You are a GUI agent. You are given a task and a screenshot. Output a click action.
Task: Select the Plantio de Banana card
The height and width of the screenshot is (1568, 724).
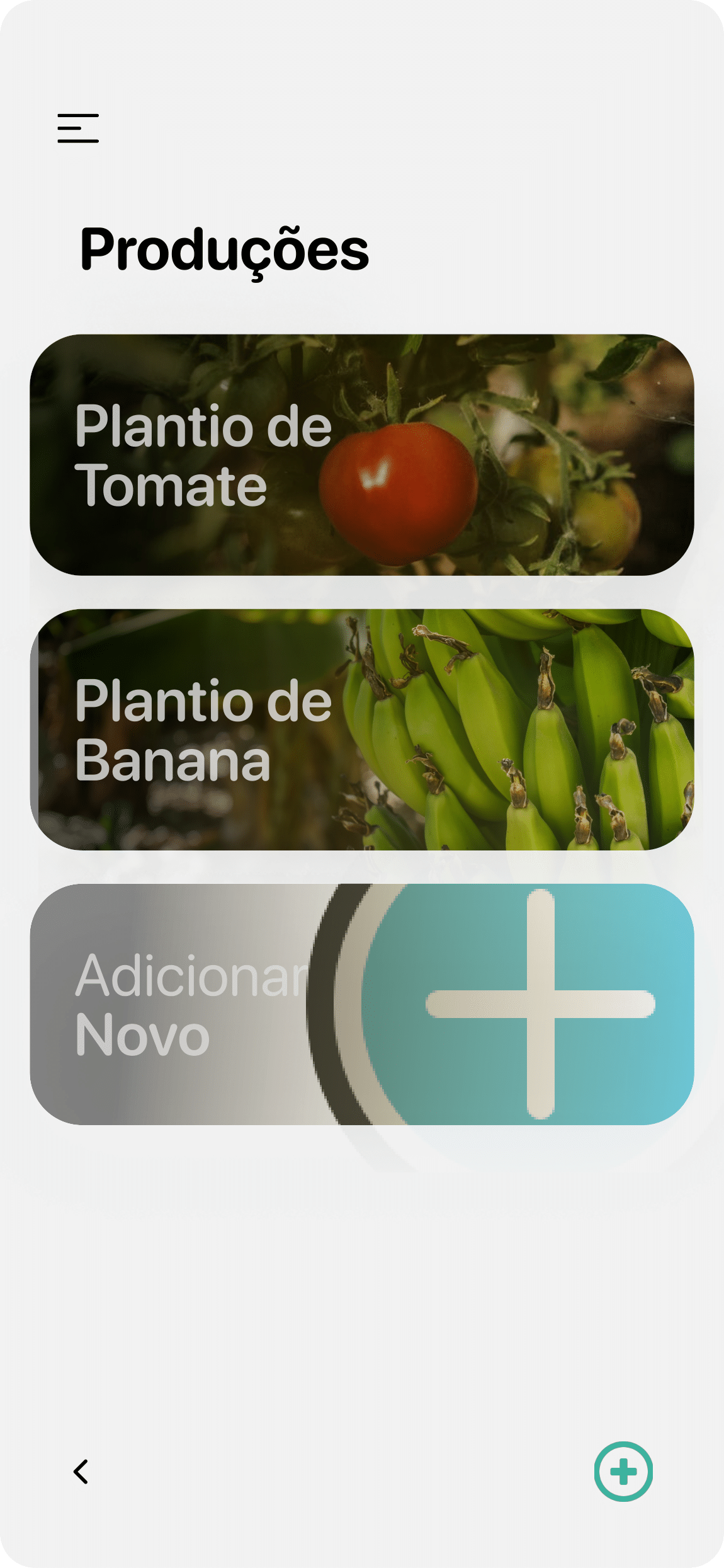[361, 729]
